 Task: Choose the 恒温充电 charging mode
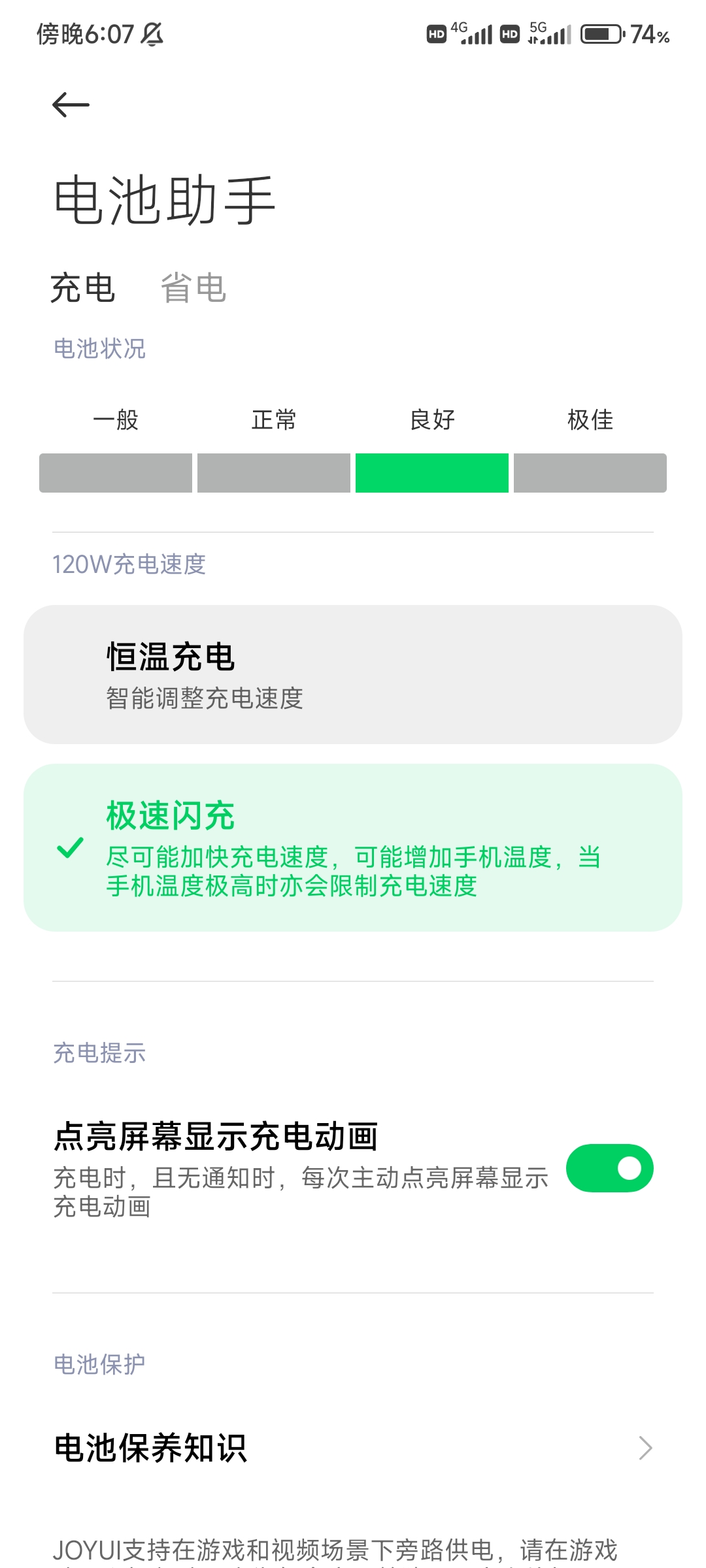(x=353, y=674)
